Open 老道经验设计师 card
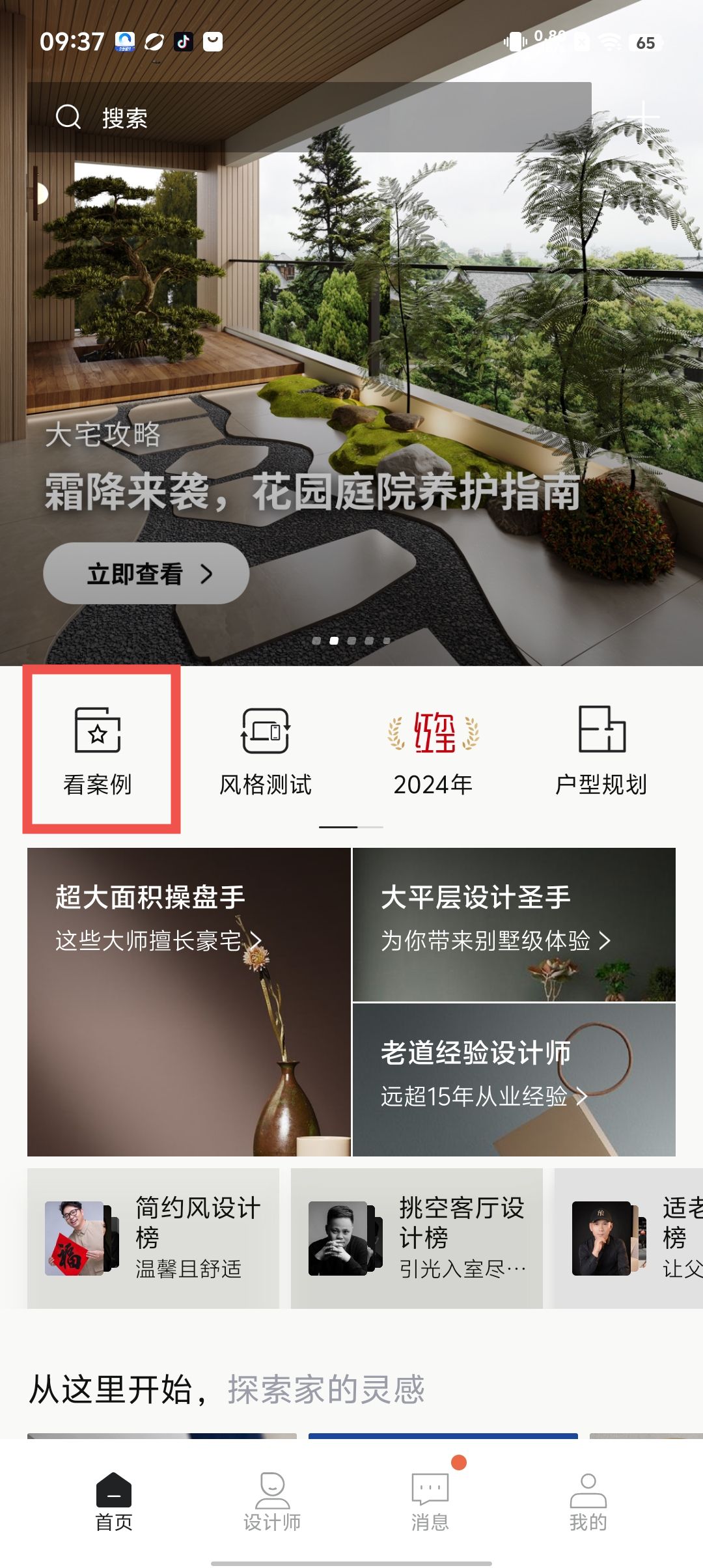This screenshot has height=1568, width=703. tap(514, 1080)
